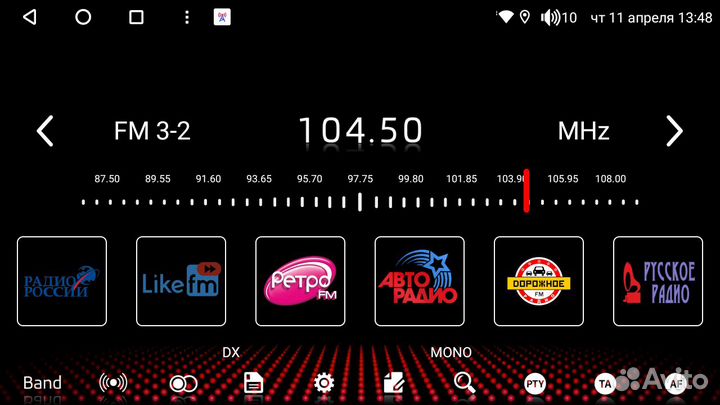Play the Ретро FM preset

[x=300, y=281]
